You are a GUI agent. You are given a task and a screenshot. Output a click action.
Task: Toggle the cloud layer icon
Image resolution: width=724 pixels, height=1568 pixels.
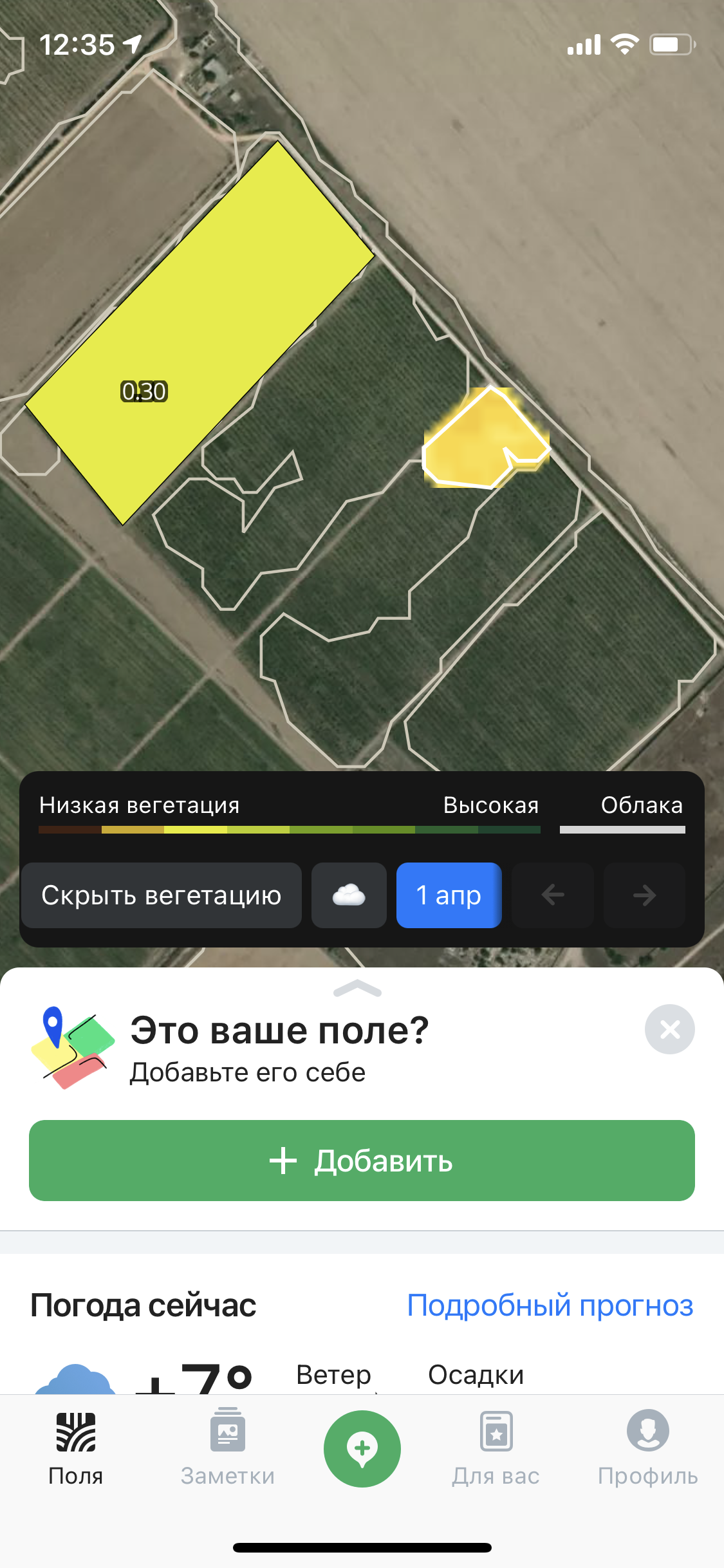coord(349,895)
